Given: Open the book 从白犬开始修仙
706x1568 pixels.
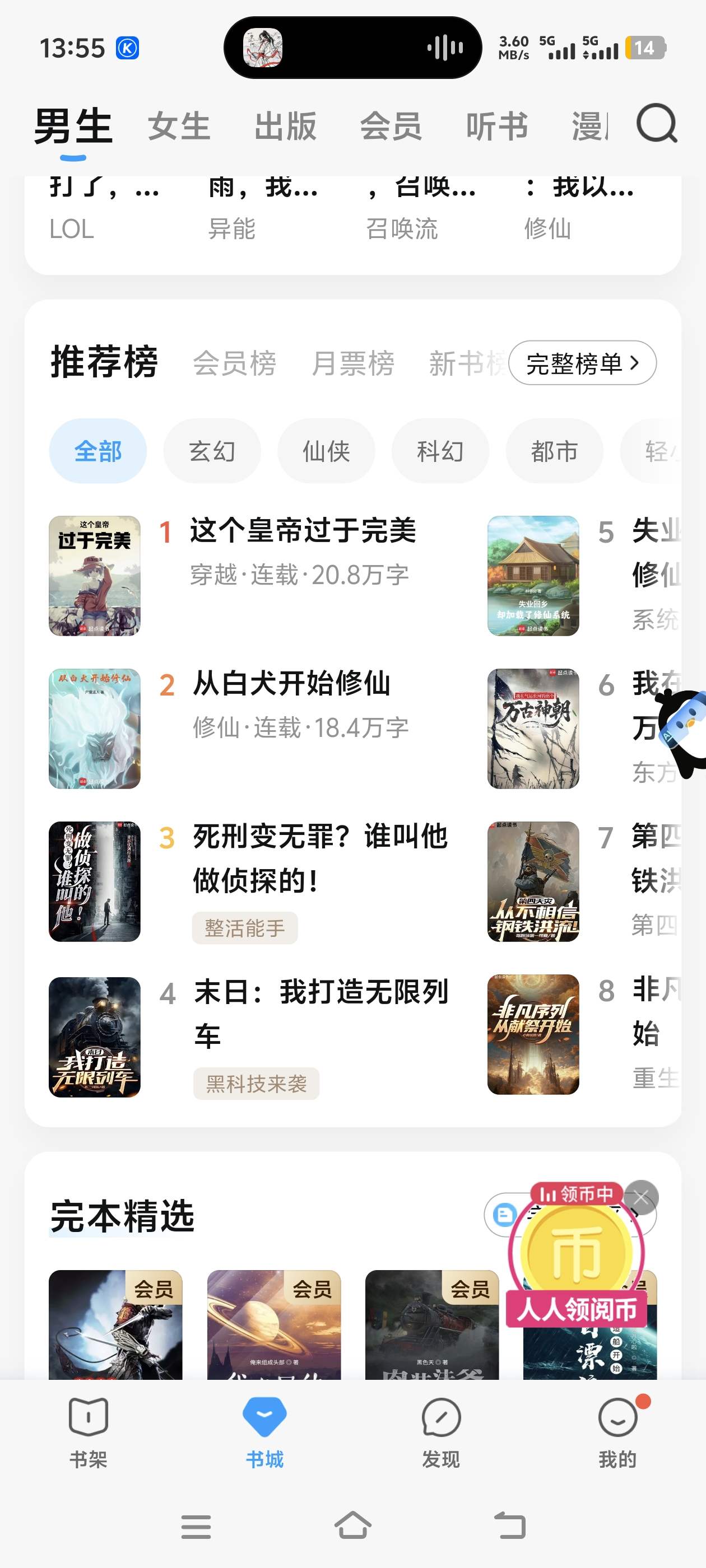Looking at the screenshot, I should (x=291, y=684).
